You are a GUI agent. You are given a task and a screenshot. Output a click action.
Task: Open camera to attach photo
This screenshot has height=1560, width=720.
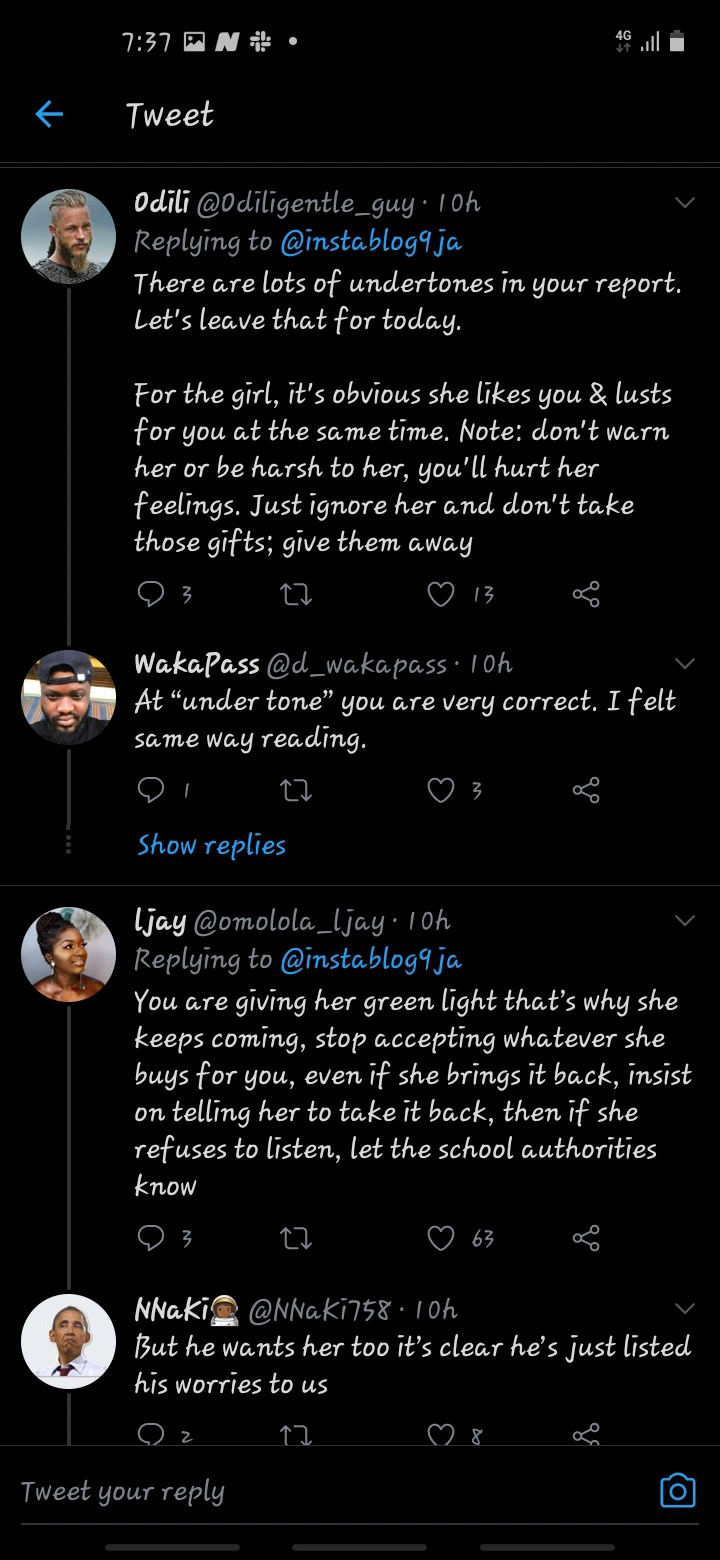677,1491
